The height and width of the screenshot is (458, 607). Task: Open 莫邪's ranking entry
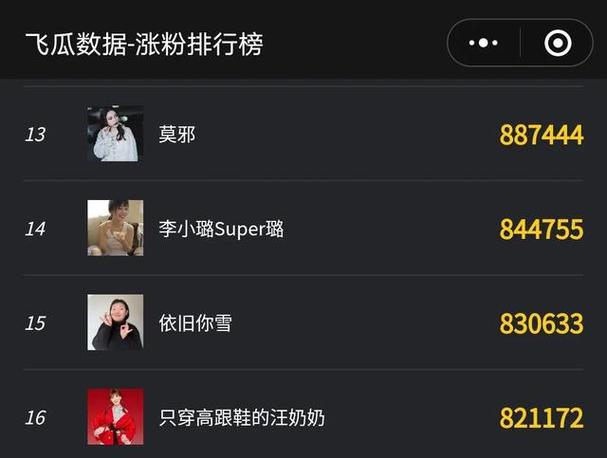tap(177, 134)
